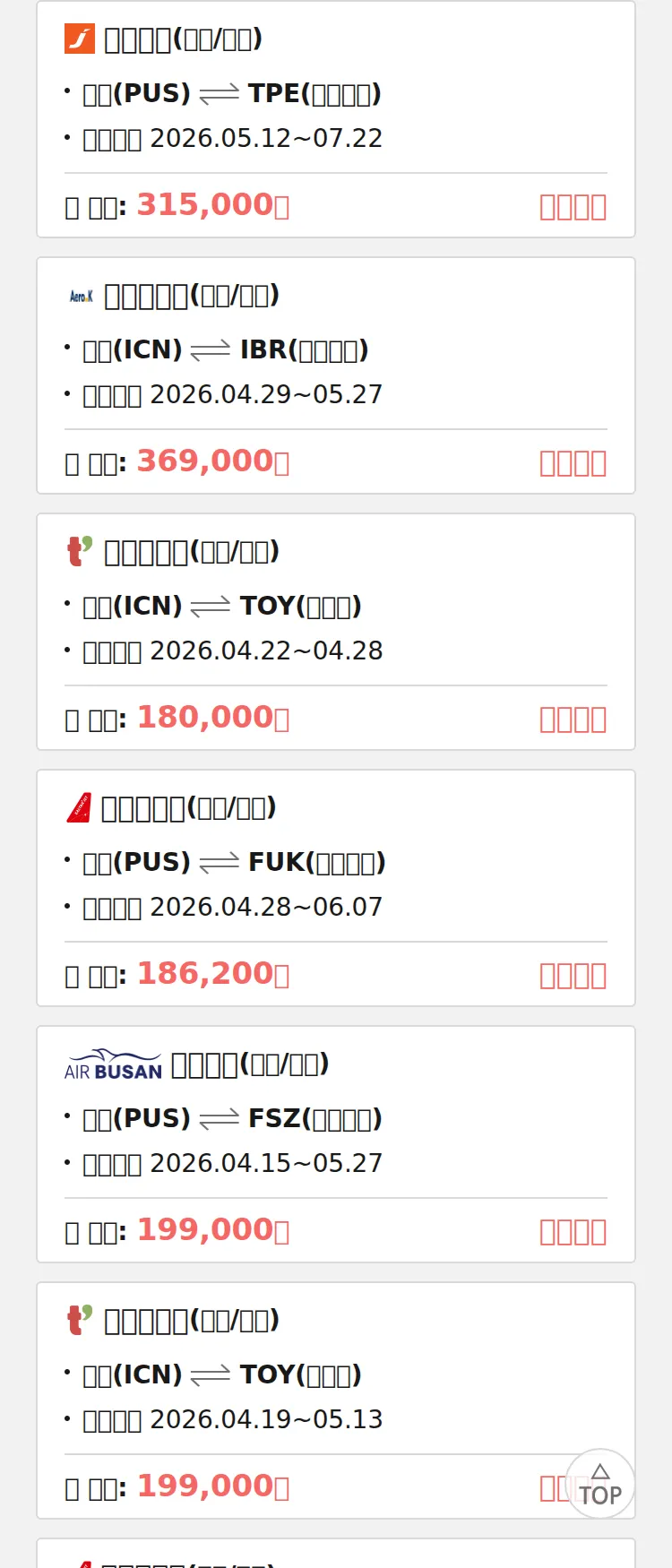Viewport: 672px width, 1568px height.
Task: Tap the red link beside the 315,000 price
Action: 573,207
